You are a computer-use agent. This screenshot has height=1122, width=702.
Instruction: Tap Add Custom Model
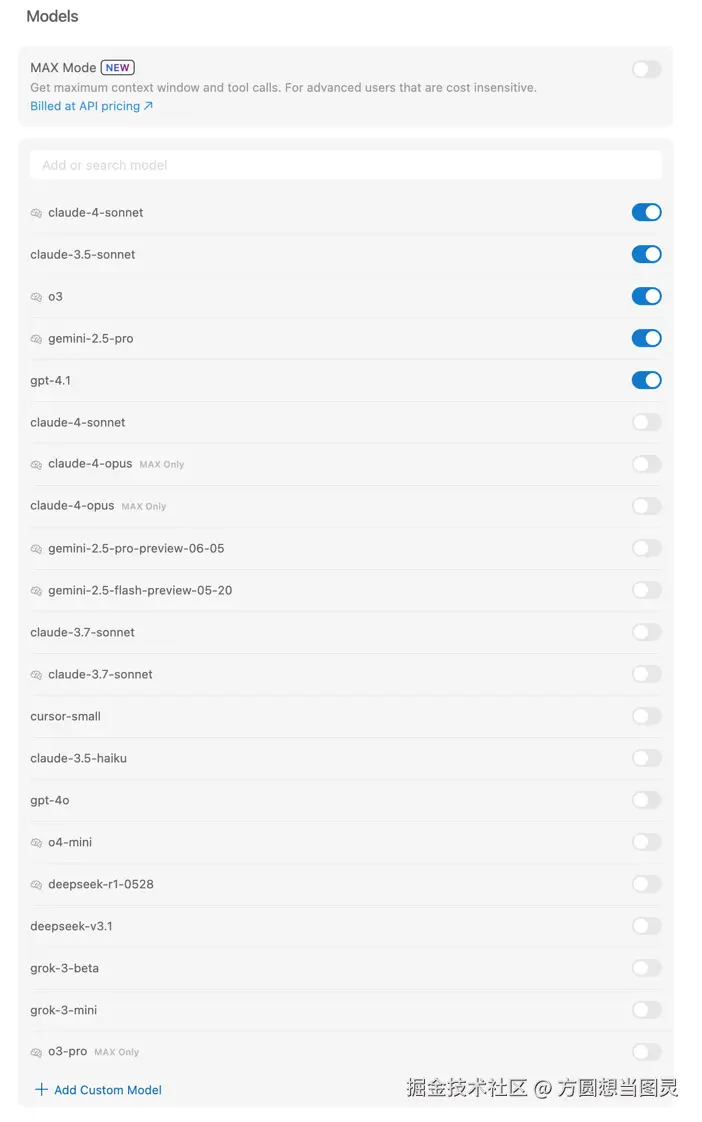click(98, 1090)
